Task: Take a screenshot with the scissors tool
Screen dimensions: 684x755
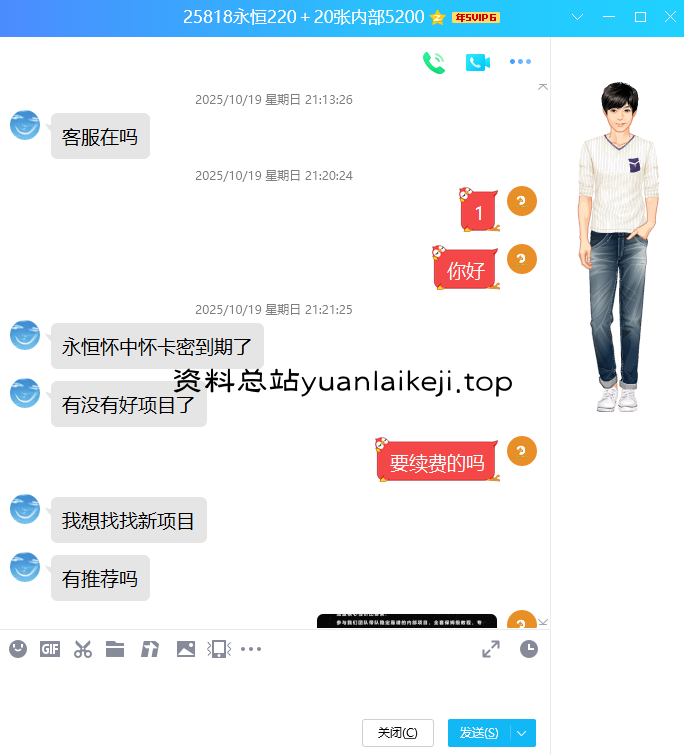Action: tap(83, 649)
